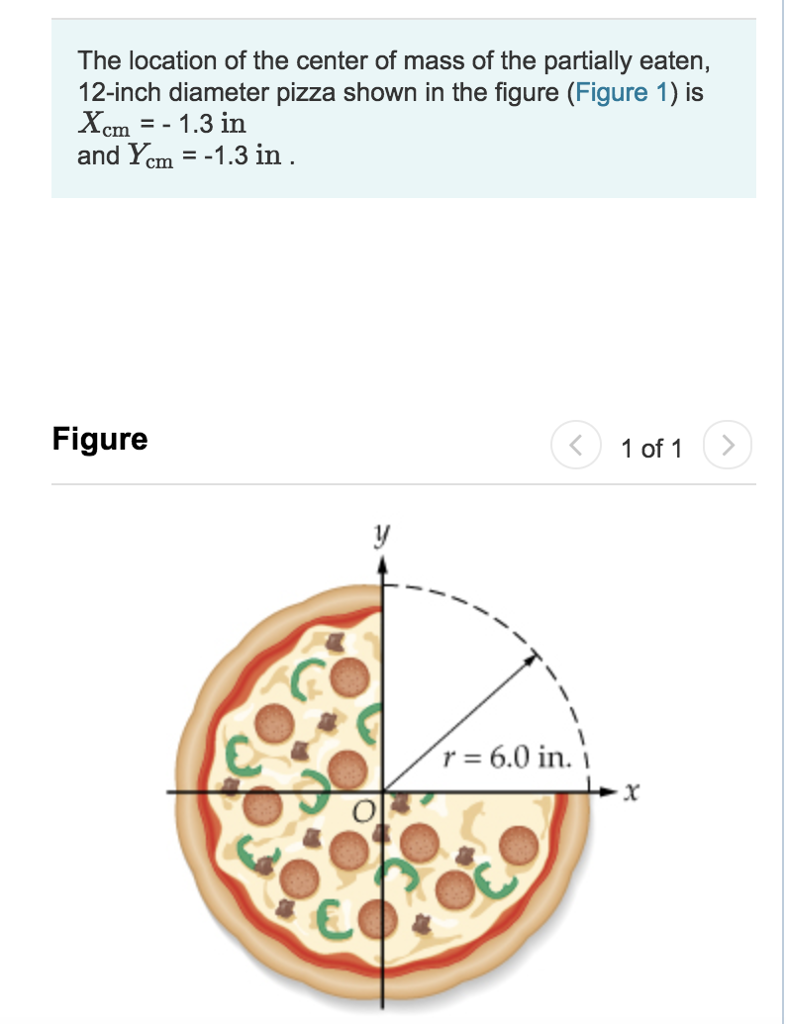Click the pizza figure image
786x1024 pixels.
[x=383, y=790]
